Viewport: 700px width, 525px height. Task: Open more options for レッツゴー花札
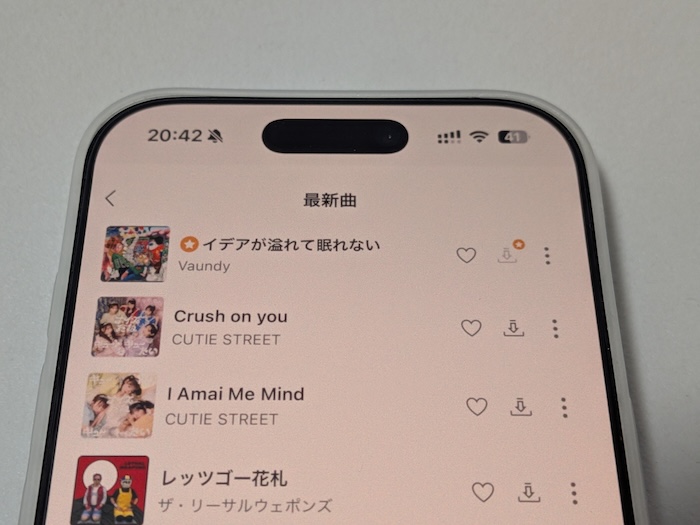click(x=574, y=492)
